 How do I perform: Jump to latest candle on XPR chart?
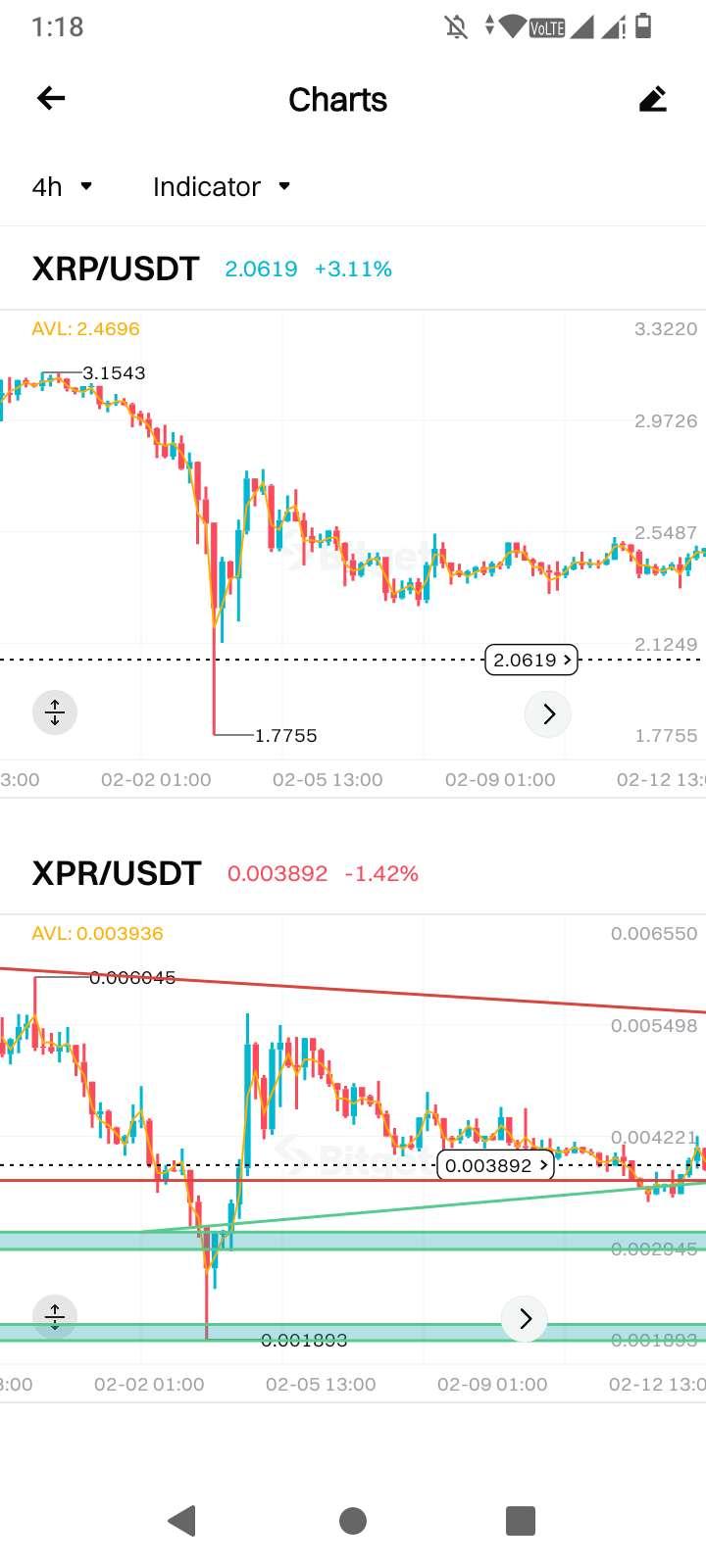525,1319
